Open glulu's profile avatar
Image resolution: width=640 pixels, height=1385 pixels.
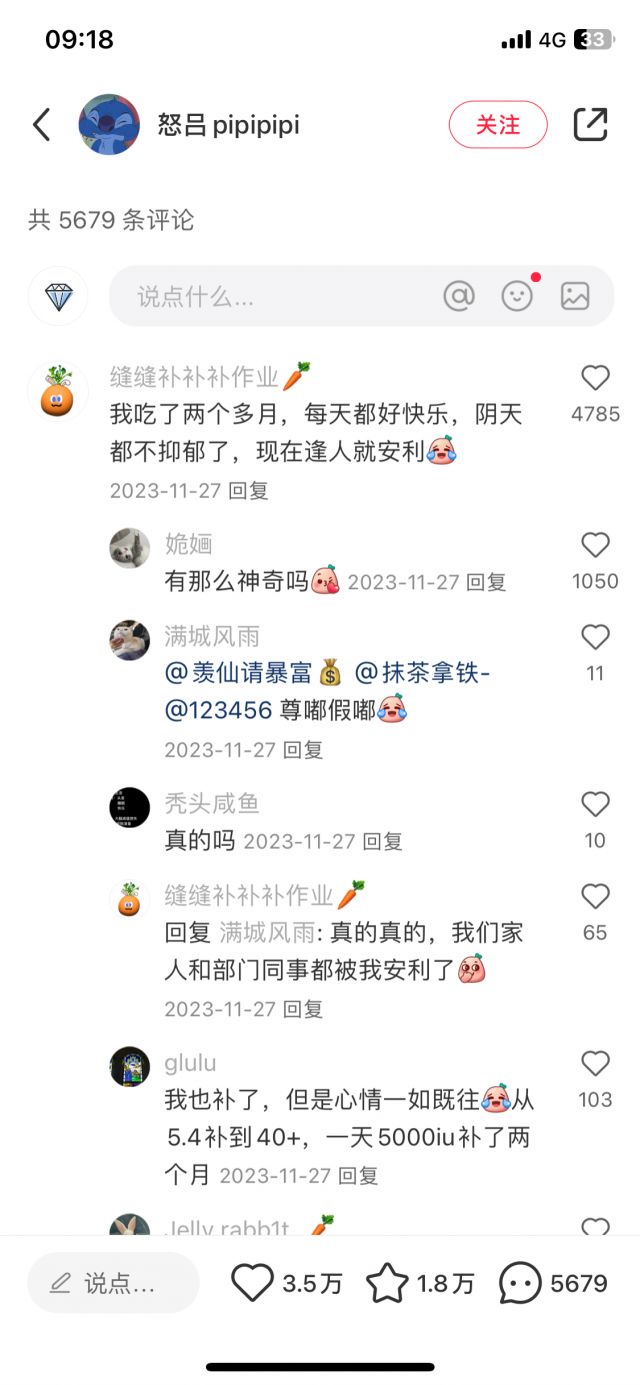coord(130,1066)
